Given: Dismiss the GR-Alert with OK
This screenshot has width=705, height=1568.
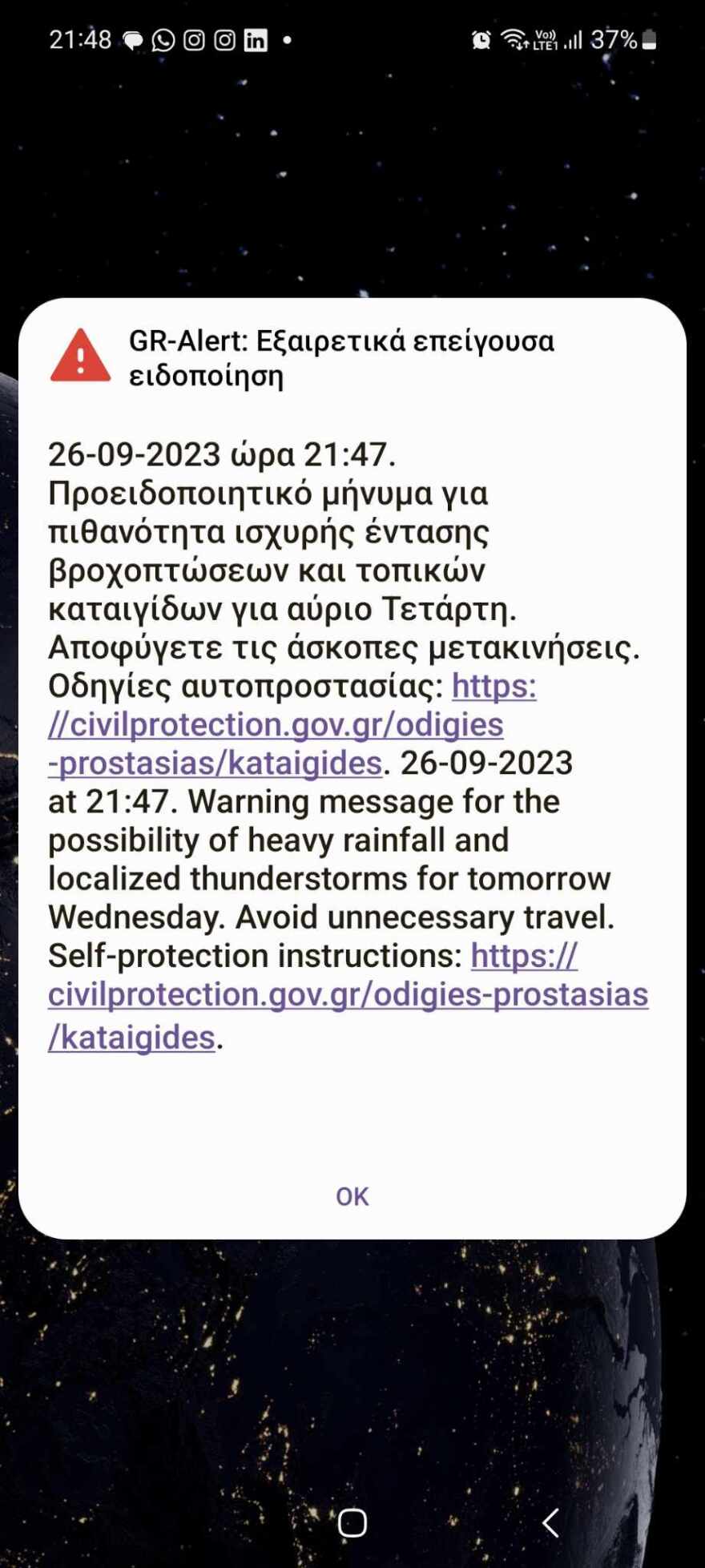Looking at the screenshot, I should pyautogui.click(x=352, y=1196).
